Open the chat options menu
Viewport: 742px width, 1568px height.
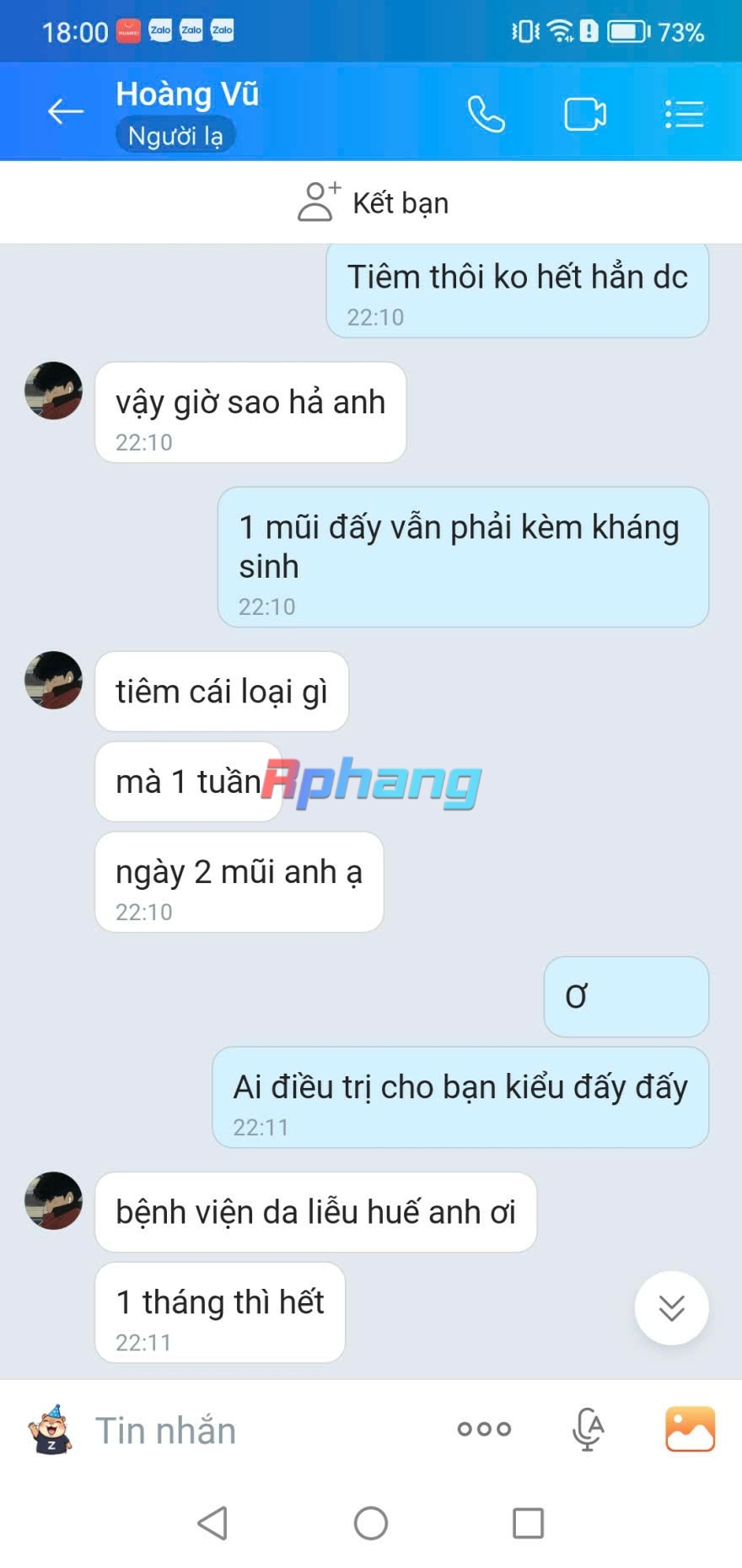pos(684,114)
